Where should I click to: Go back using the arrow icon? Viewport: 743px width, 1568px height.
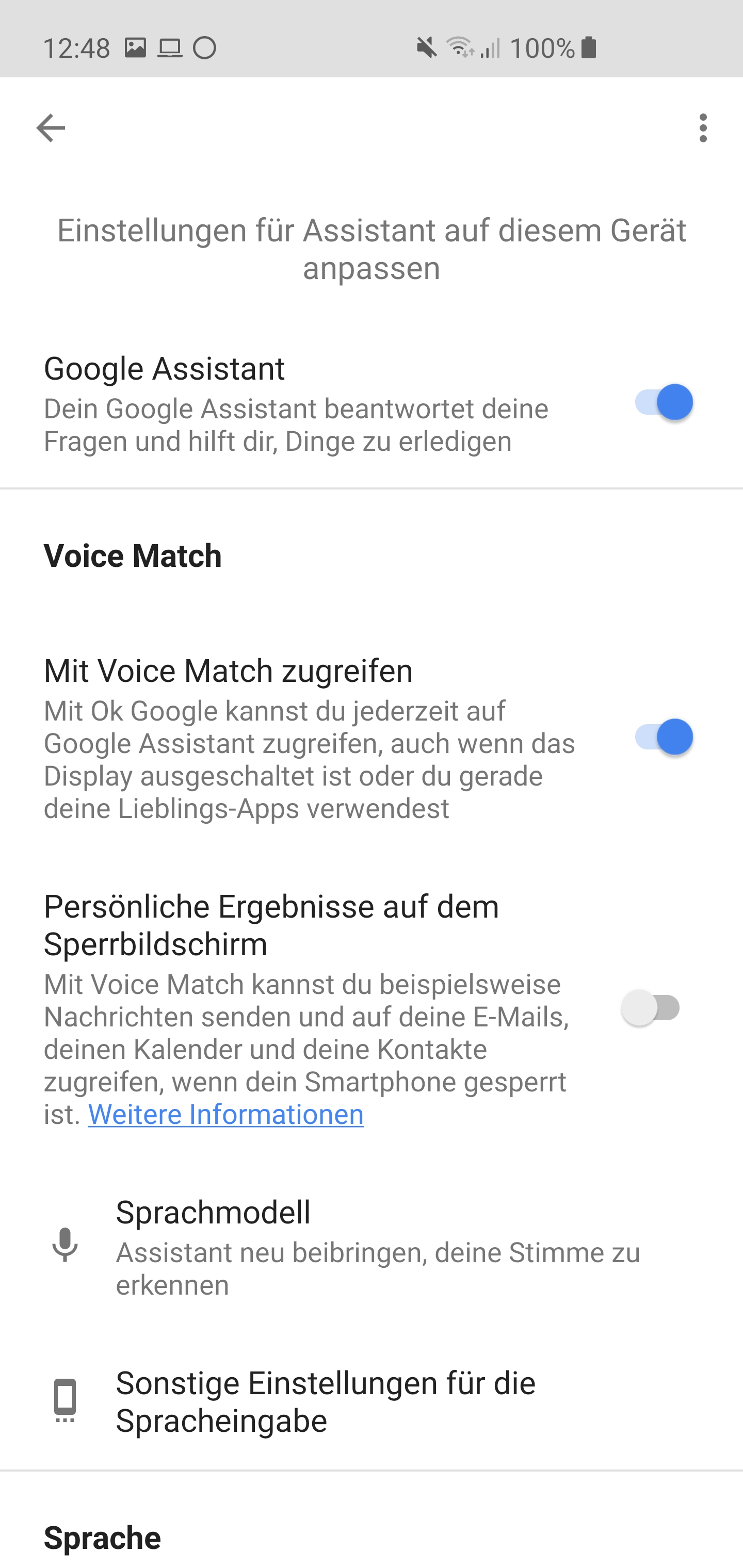pyautogui.click(x=51, y=128)
